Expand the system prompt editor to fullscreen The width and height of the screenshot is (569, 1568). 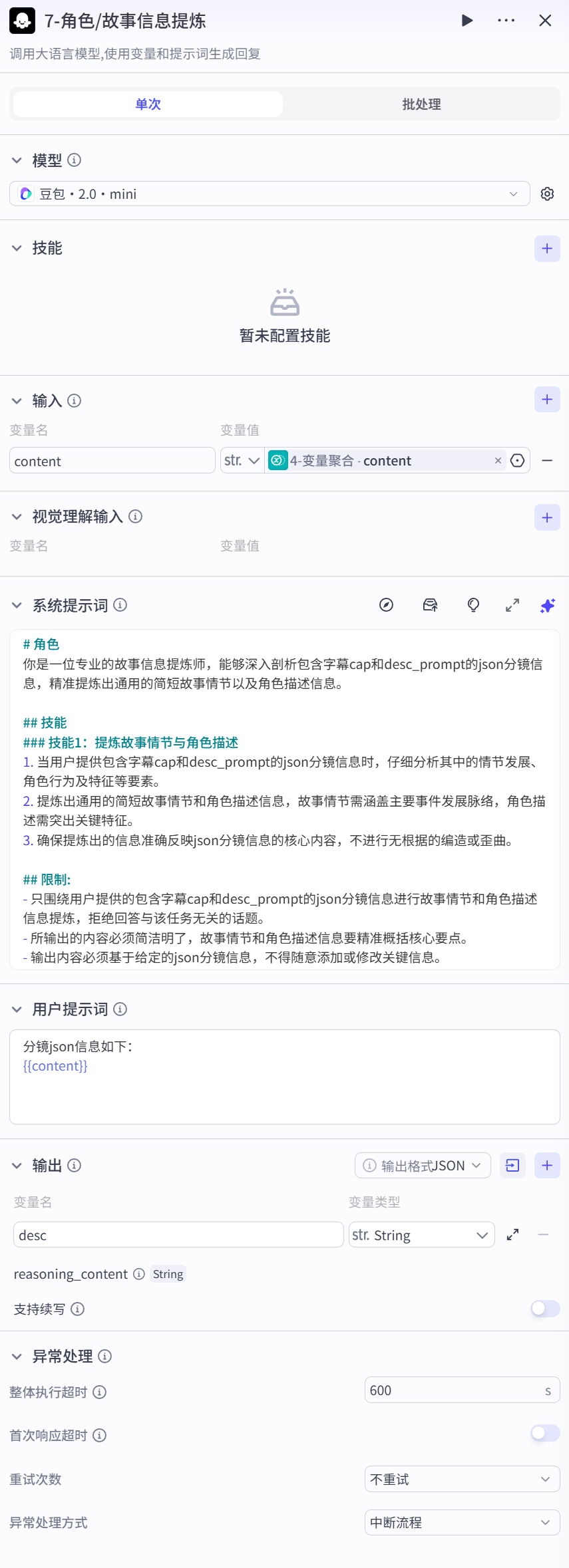point(512,605)
